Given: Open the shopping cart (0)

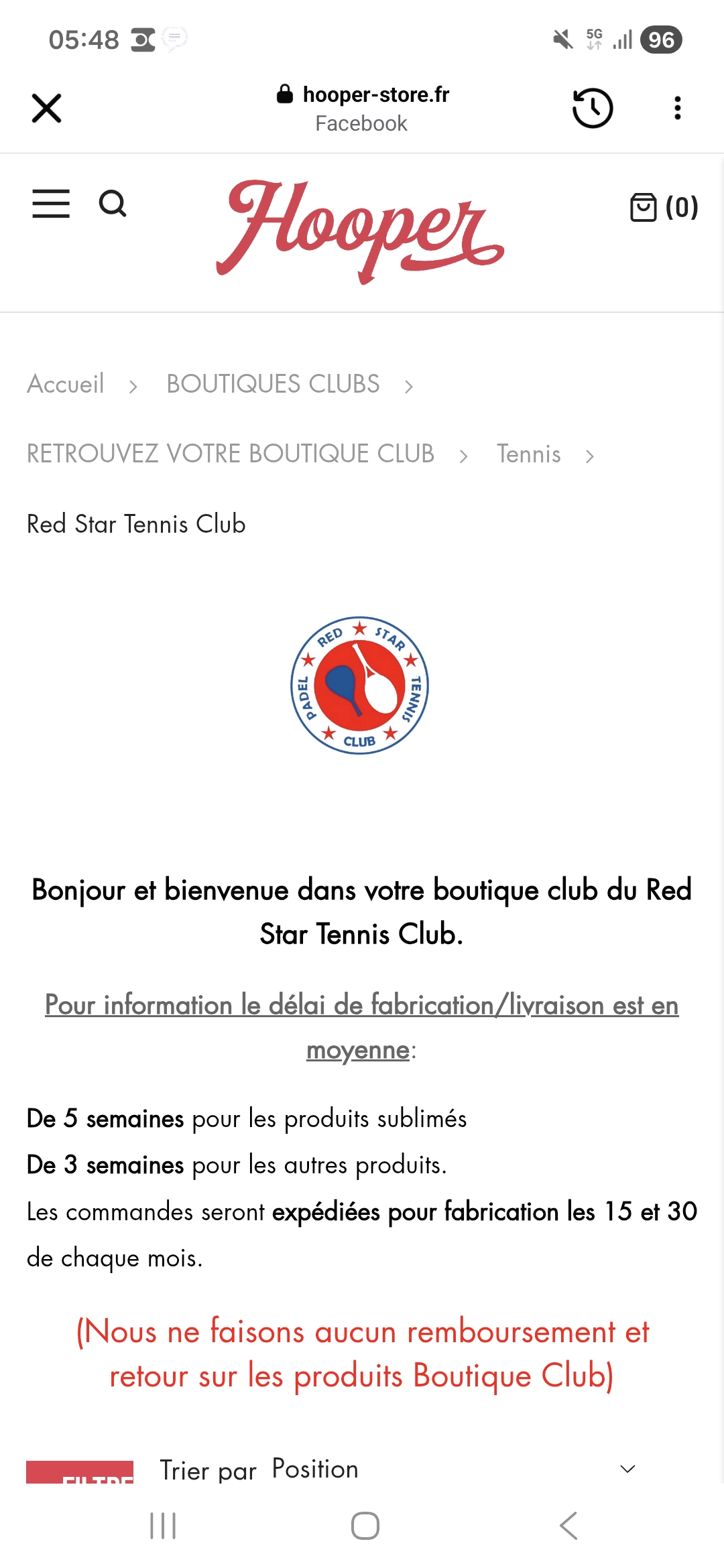Looking at the screenshot, I should 664,207.
